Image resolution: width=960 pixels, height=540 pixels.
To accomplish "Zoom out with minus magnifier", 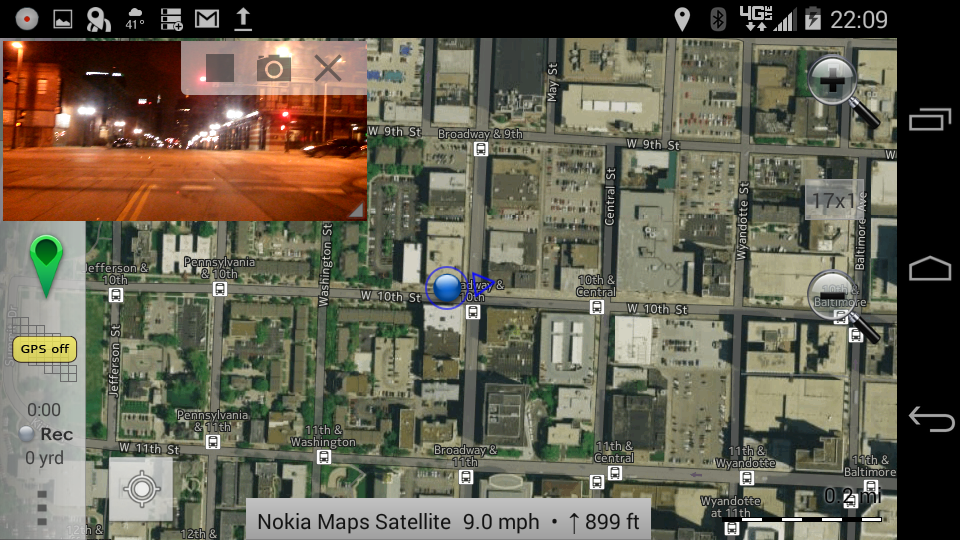I will click(x=838, y=299).
